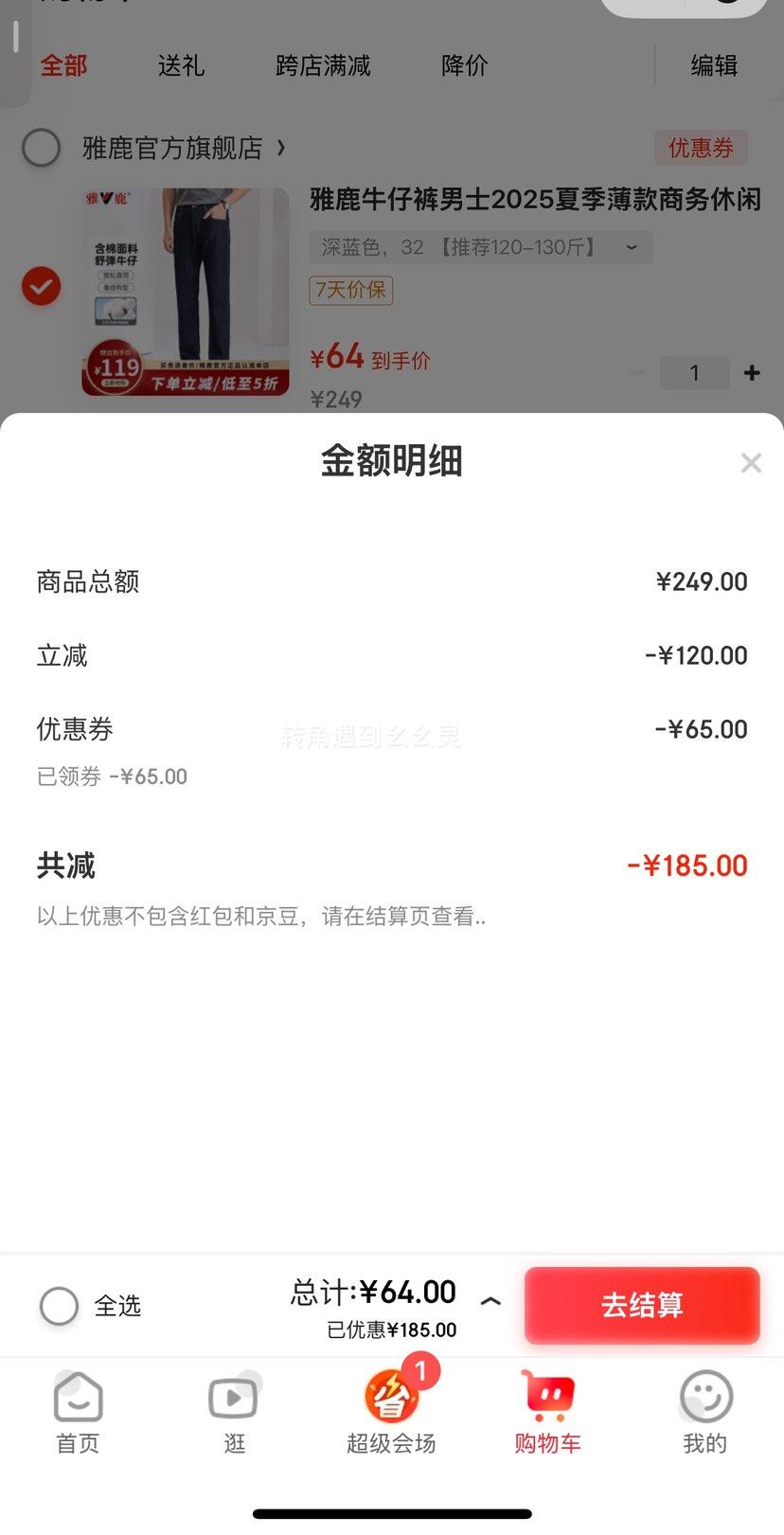Increase jeans quantity with plus
Viewport: 784px width, 1535px height.
click(752, 373)
